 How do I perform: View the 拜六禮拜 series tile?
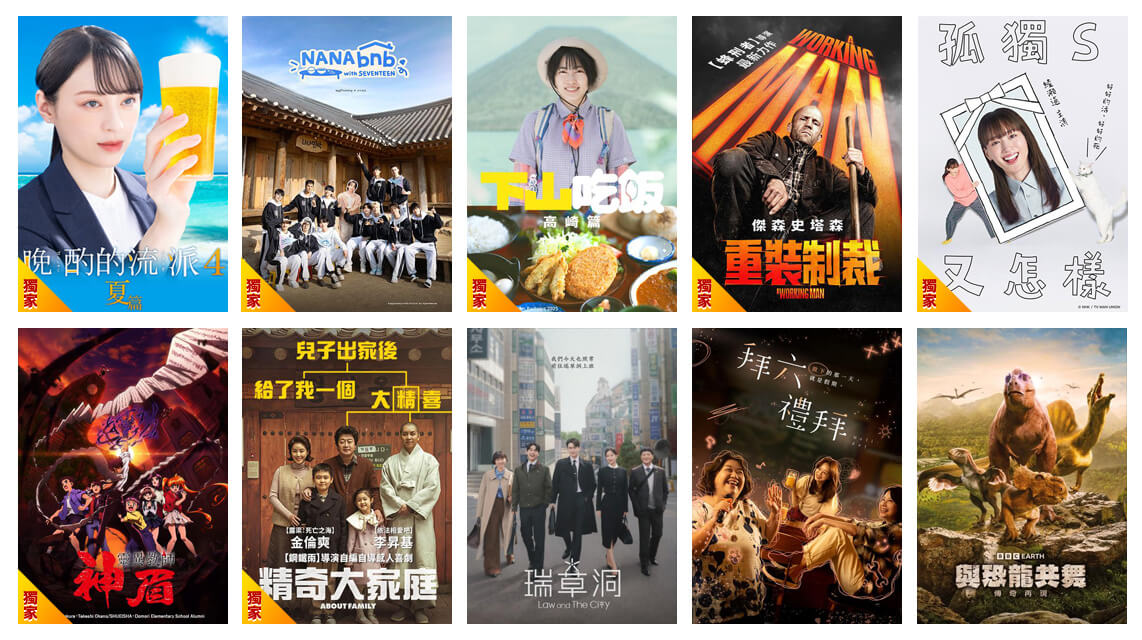[797, 476]
